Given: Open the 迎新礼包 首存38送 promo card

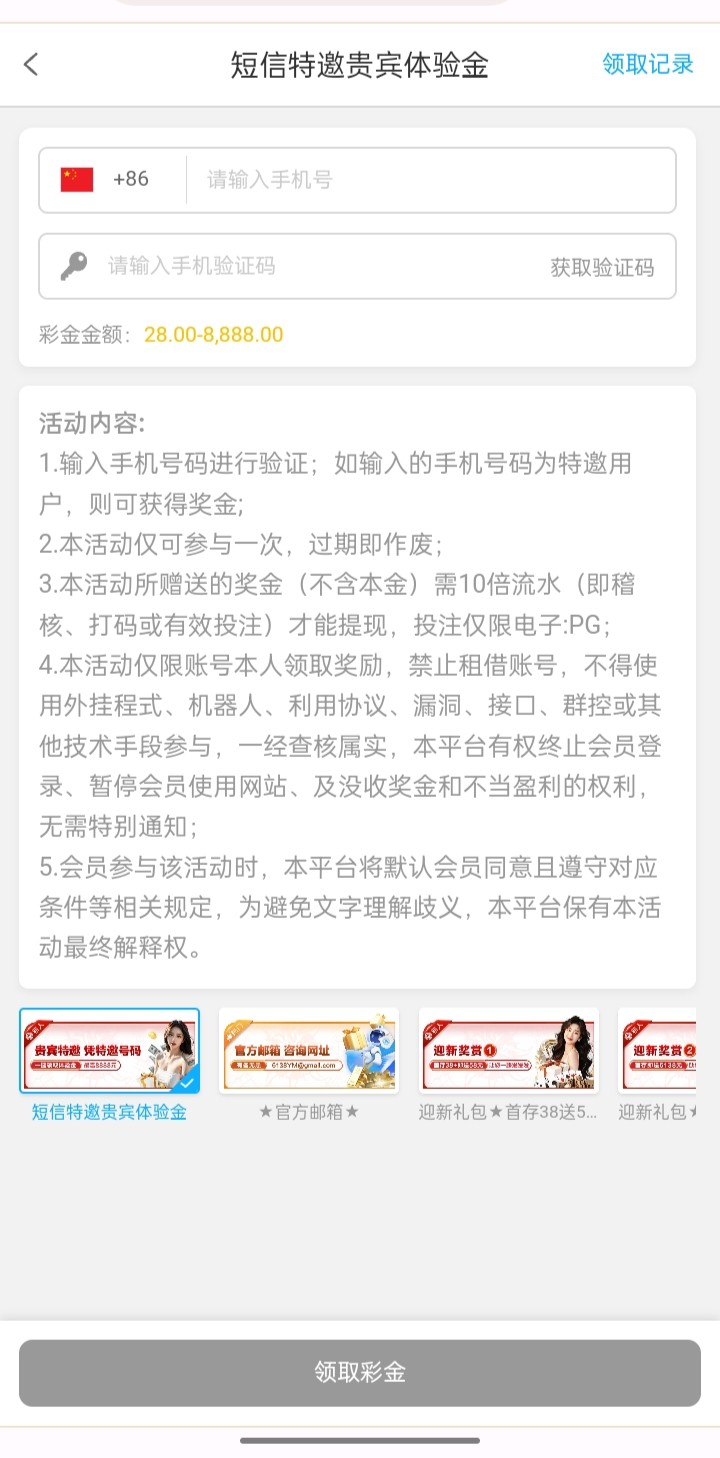Looking at the screenshot, I should (508, 1051).
